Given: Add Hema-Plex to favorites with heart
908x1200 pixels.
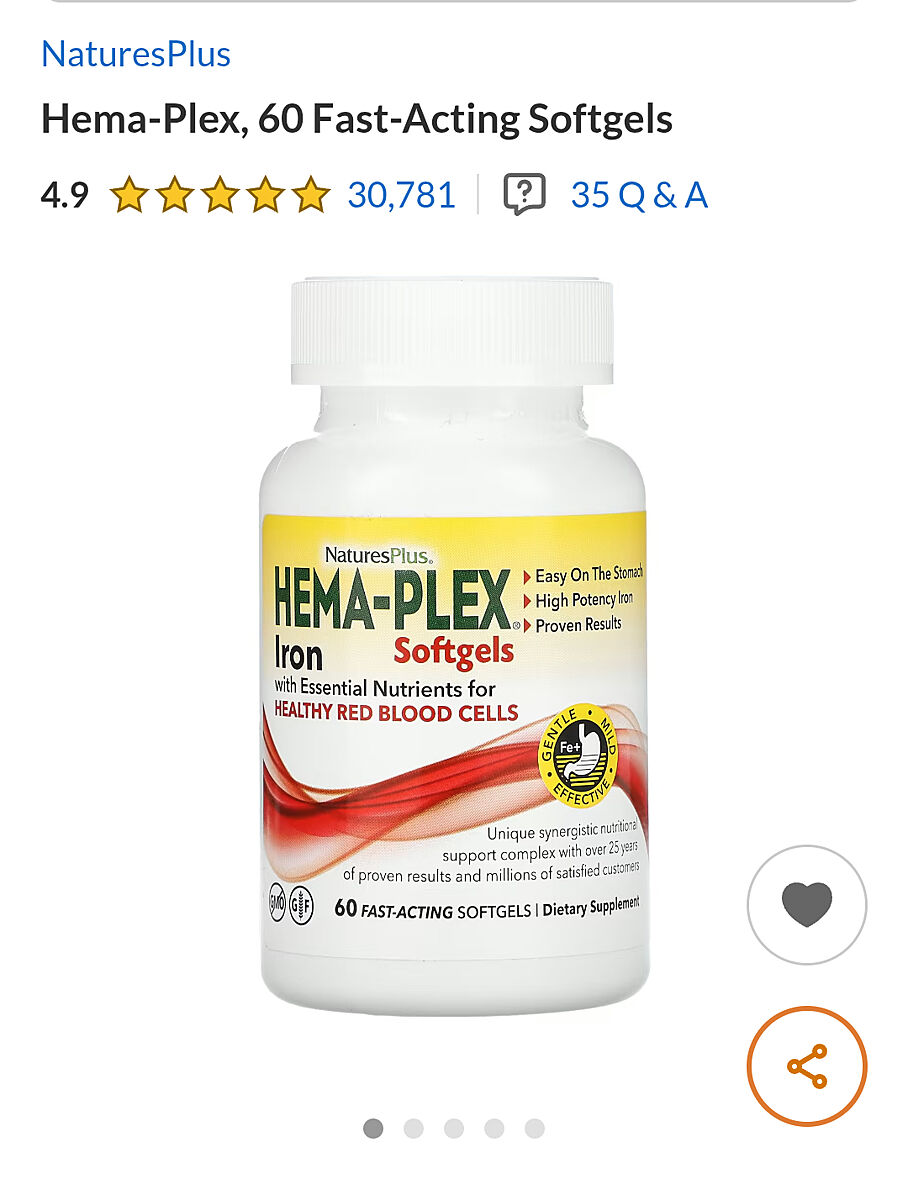Looking at the screenshot, I should pos(806,905).
